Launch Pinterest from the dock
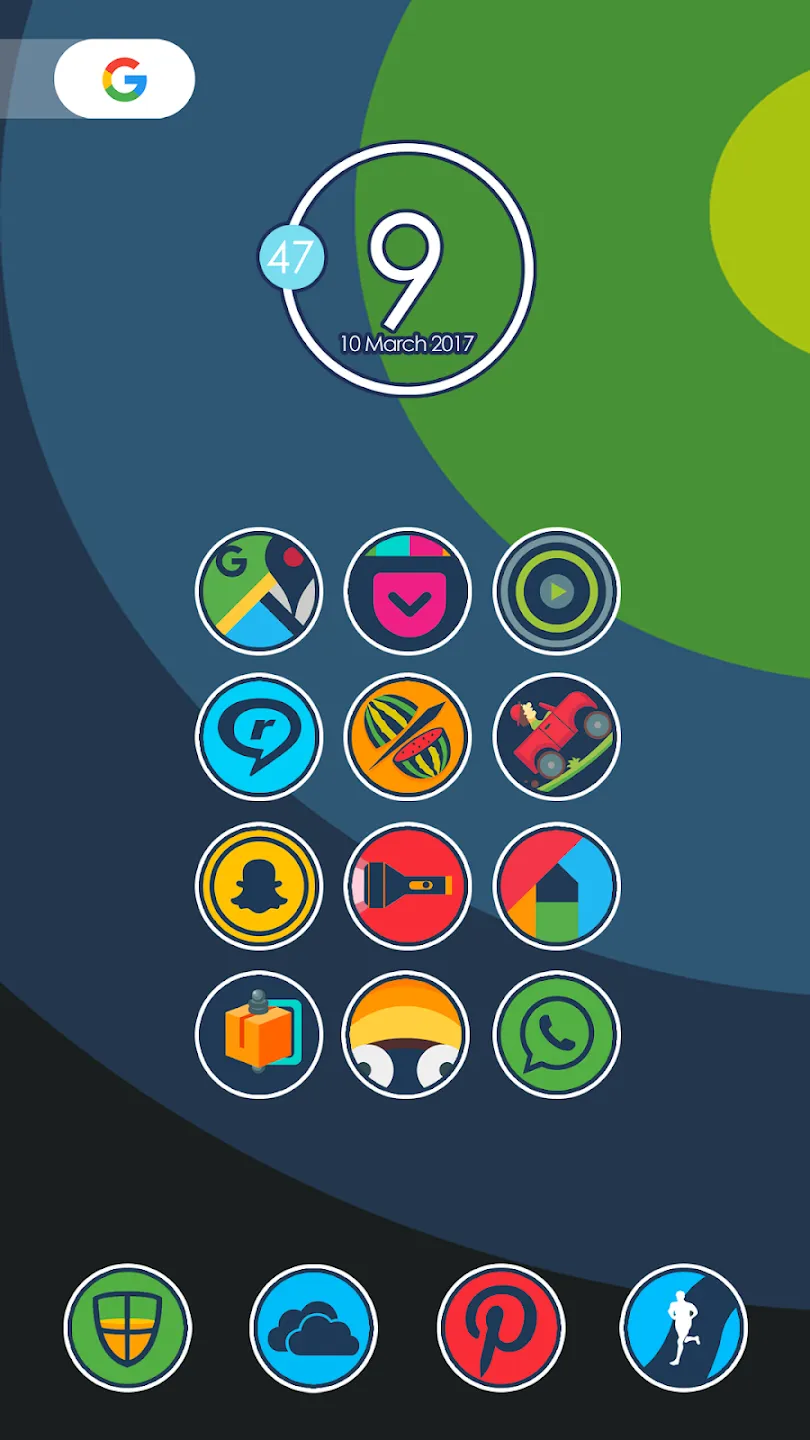 (501, 1328)
